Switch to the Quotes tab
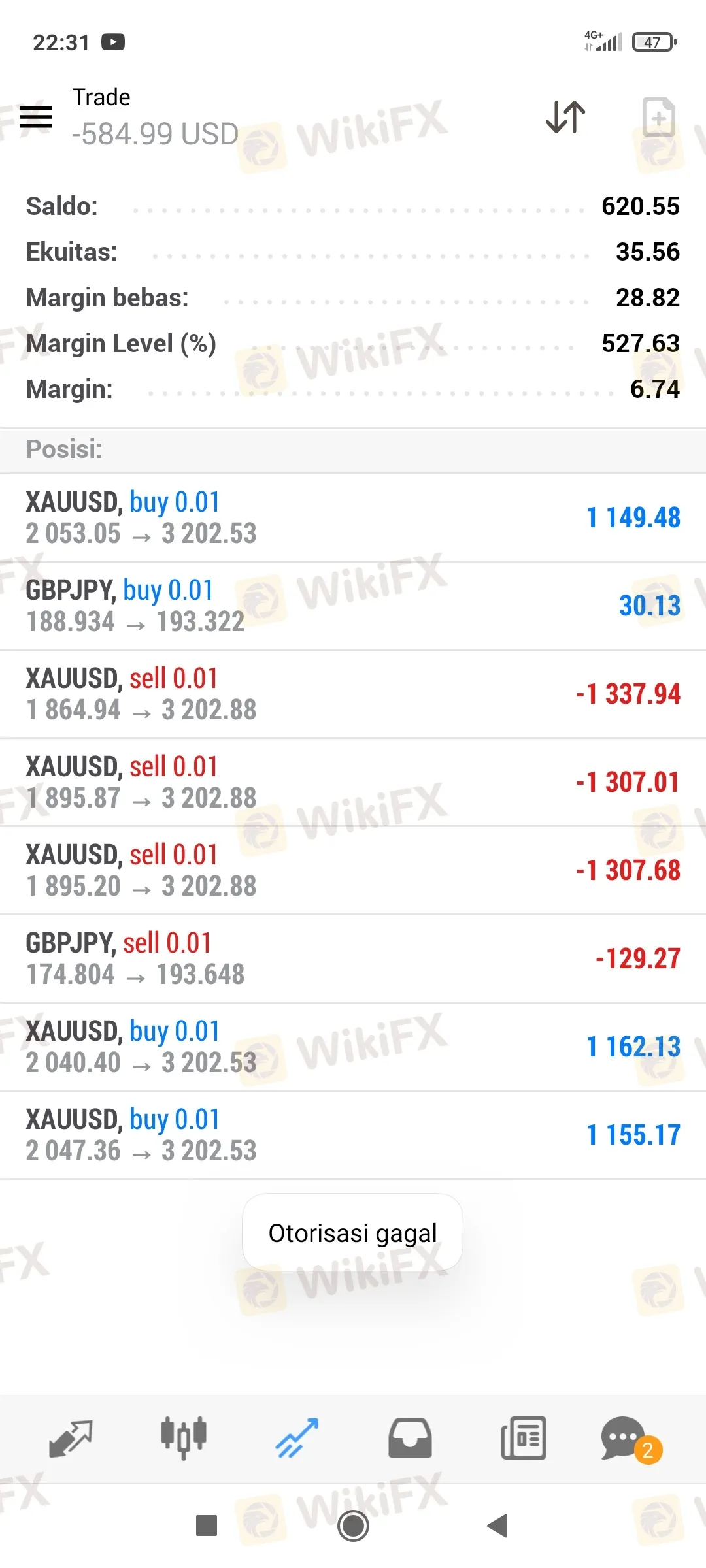The image size is (706, 1568). 71,1438
